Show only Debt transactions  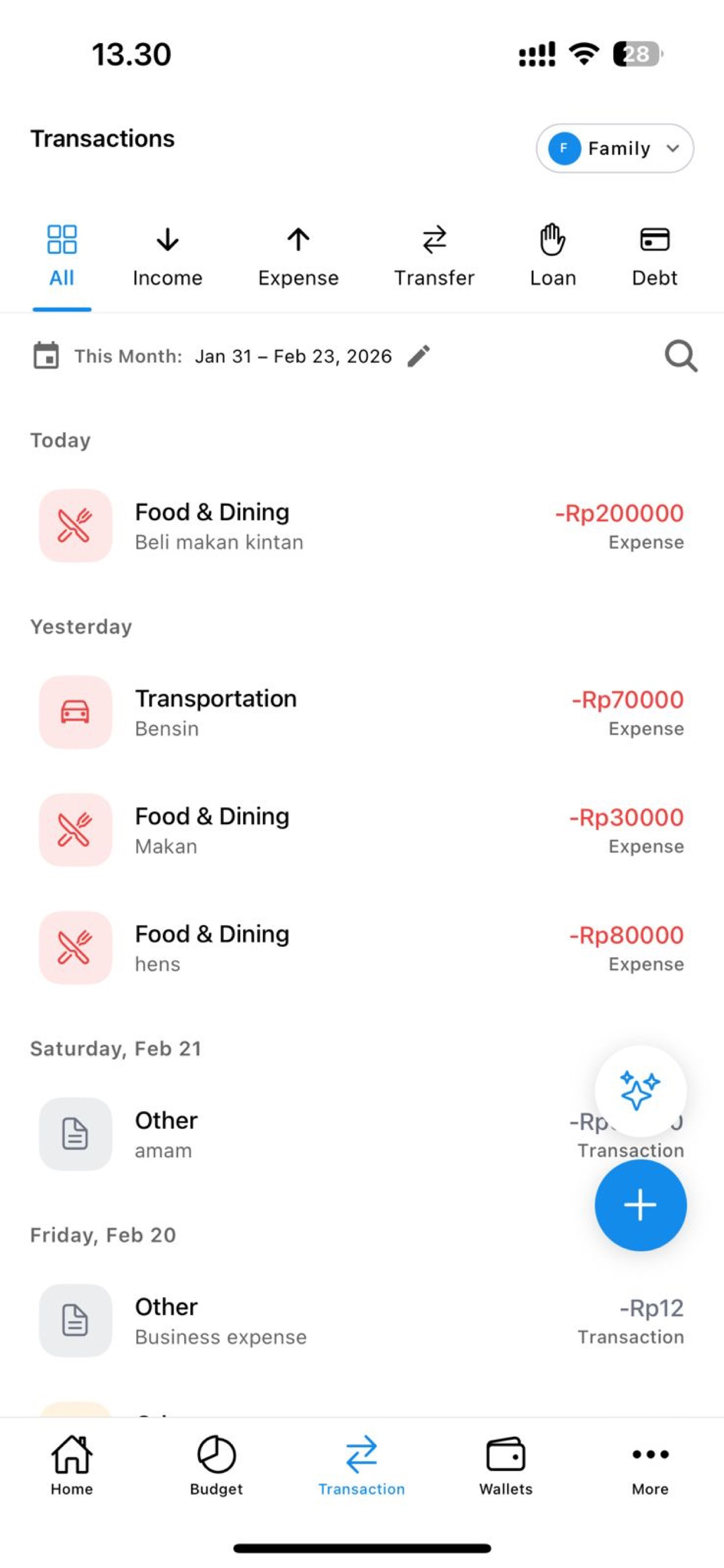[655, 257]
